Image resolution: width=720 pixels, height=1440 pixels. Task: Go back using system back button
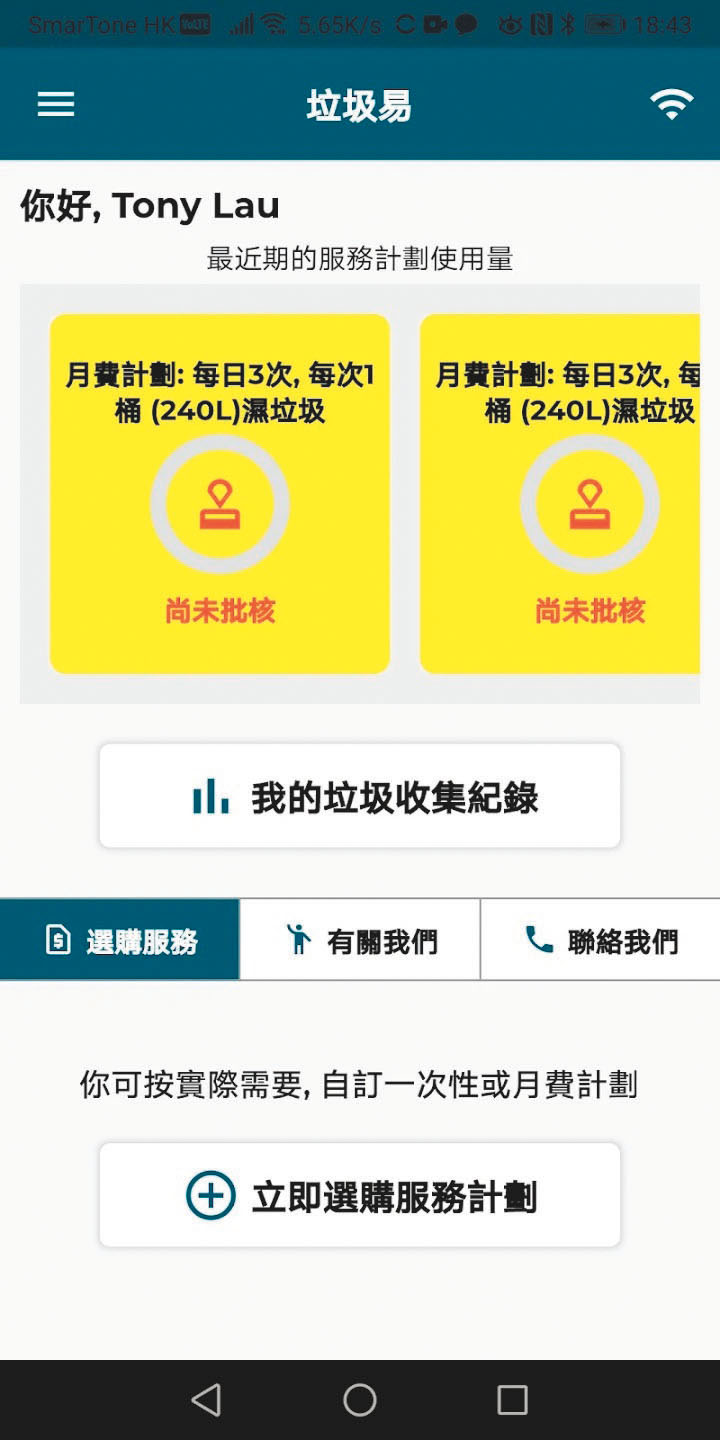click(206, 1400)
